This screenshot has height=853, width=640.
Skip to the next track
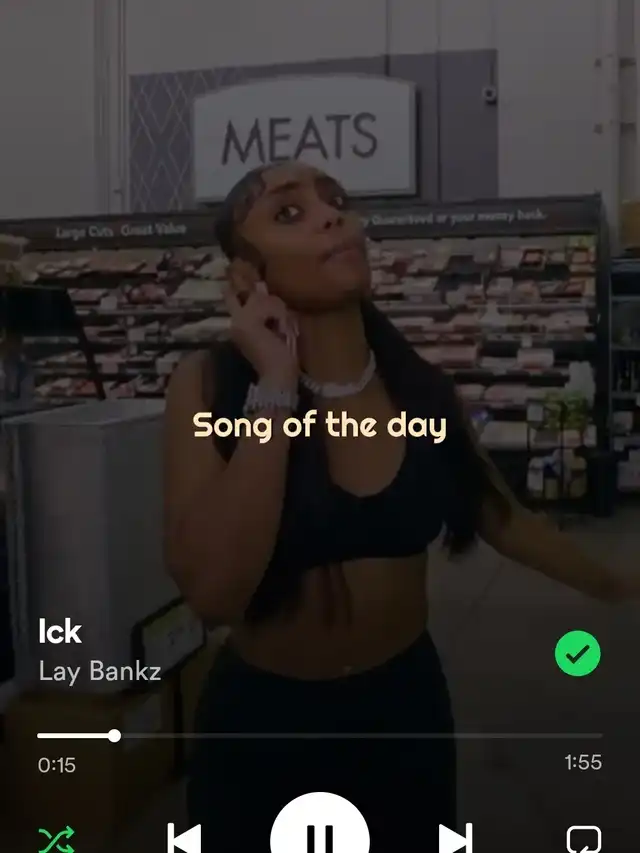455,838
